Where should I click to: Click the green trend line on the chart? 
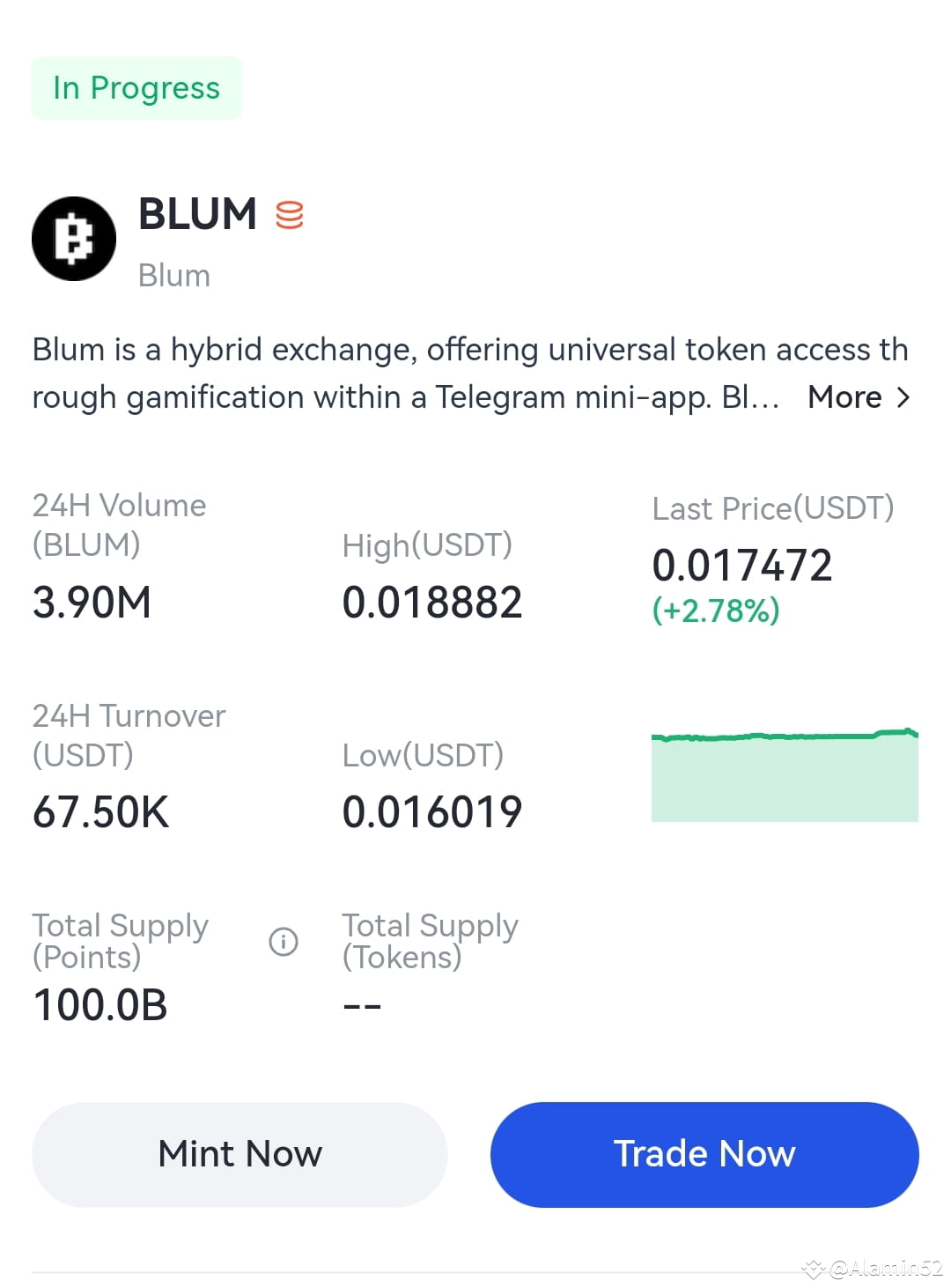coord(784,736)
